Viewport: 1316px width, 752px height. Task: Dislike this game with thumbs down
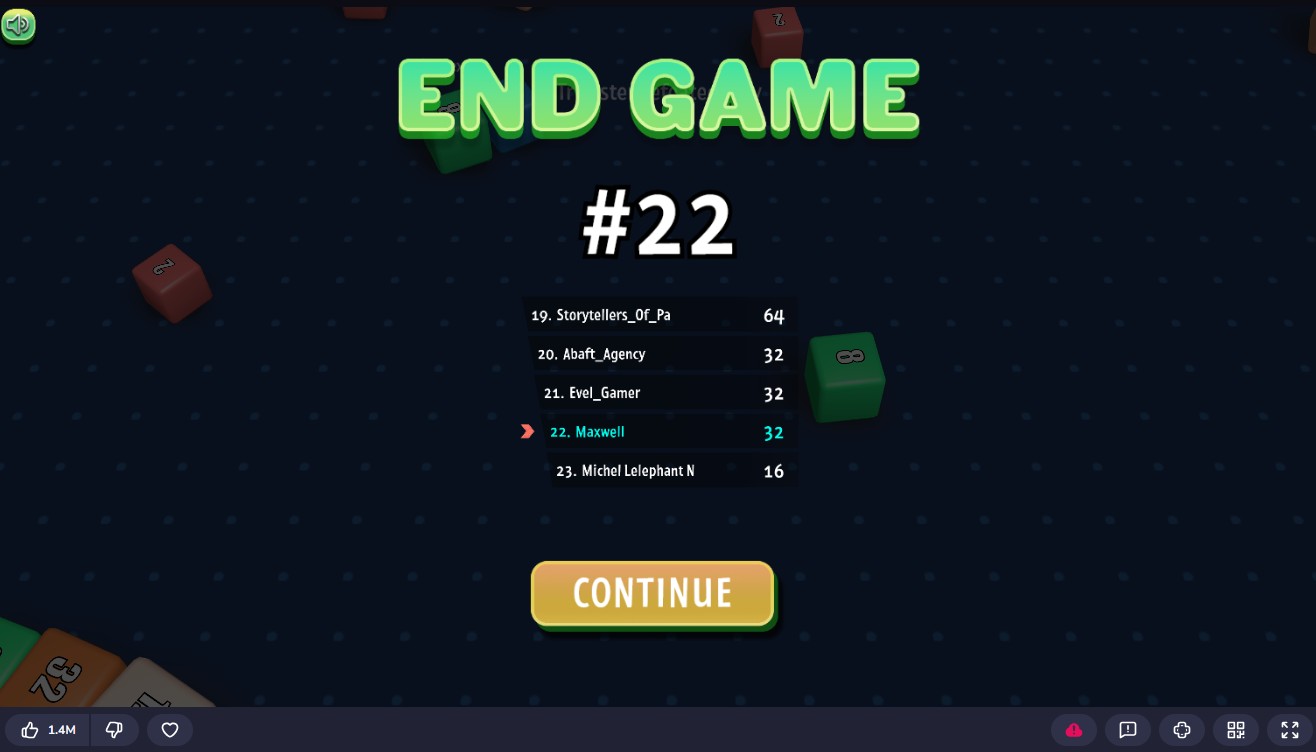tap(114, 730)
